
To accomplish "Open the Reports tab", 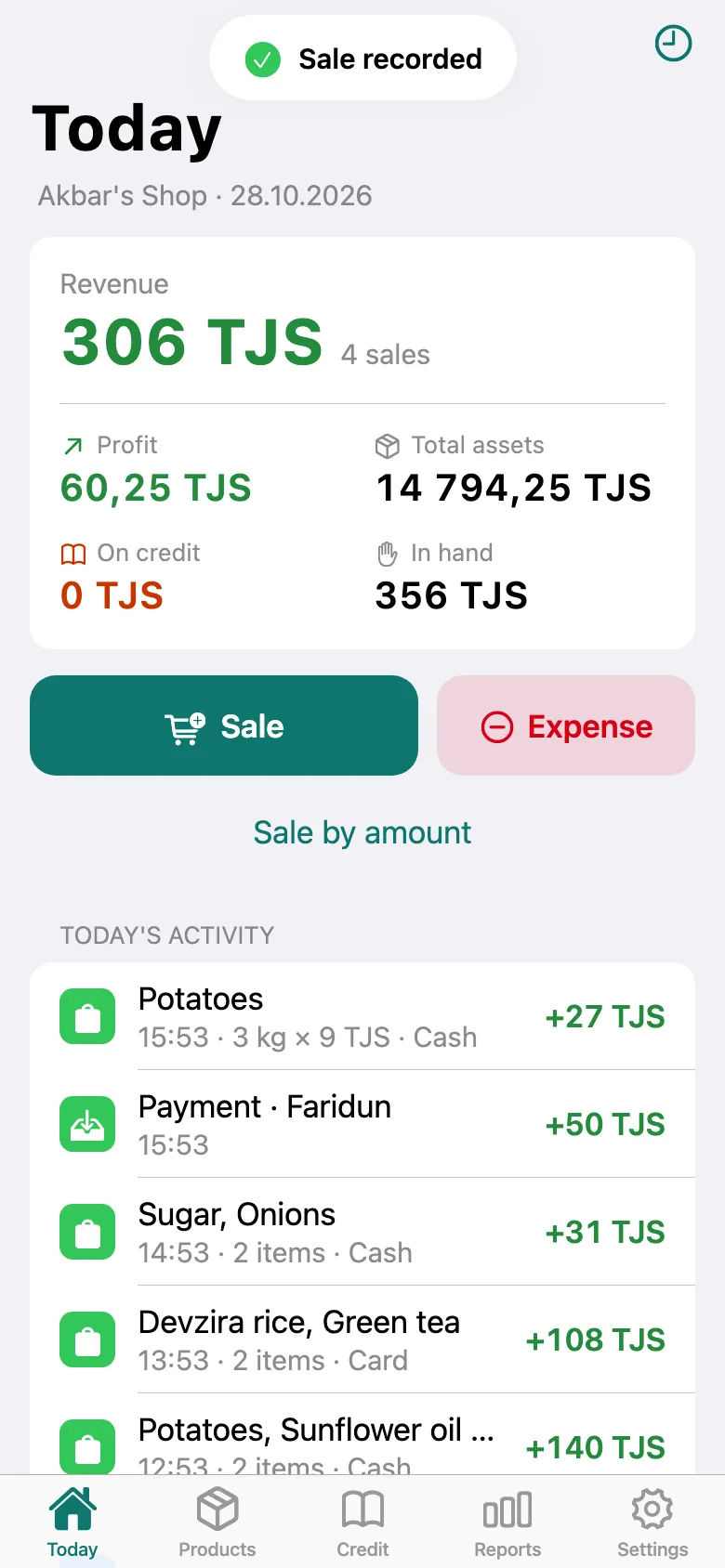I will pos(507,1523).
